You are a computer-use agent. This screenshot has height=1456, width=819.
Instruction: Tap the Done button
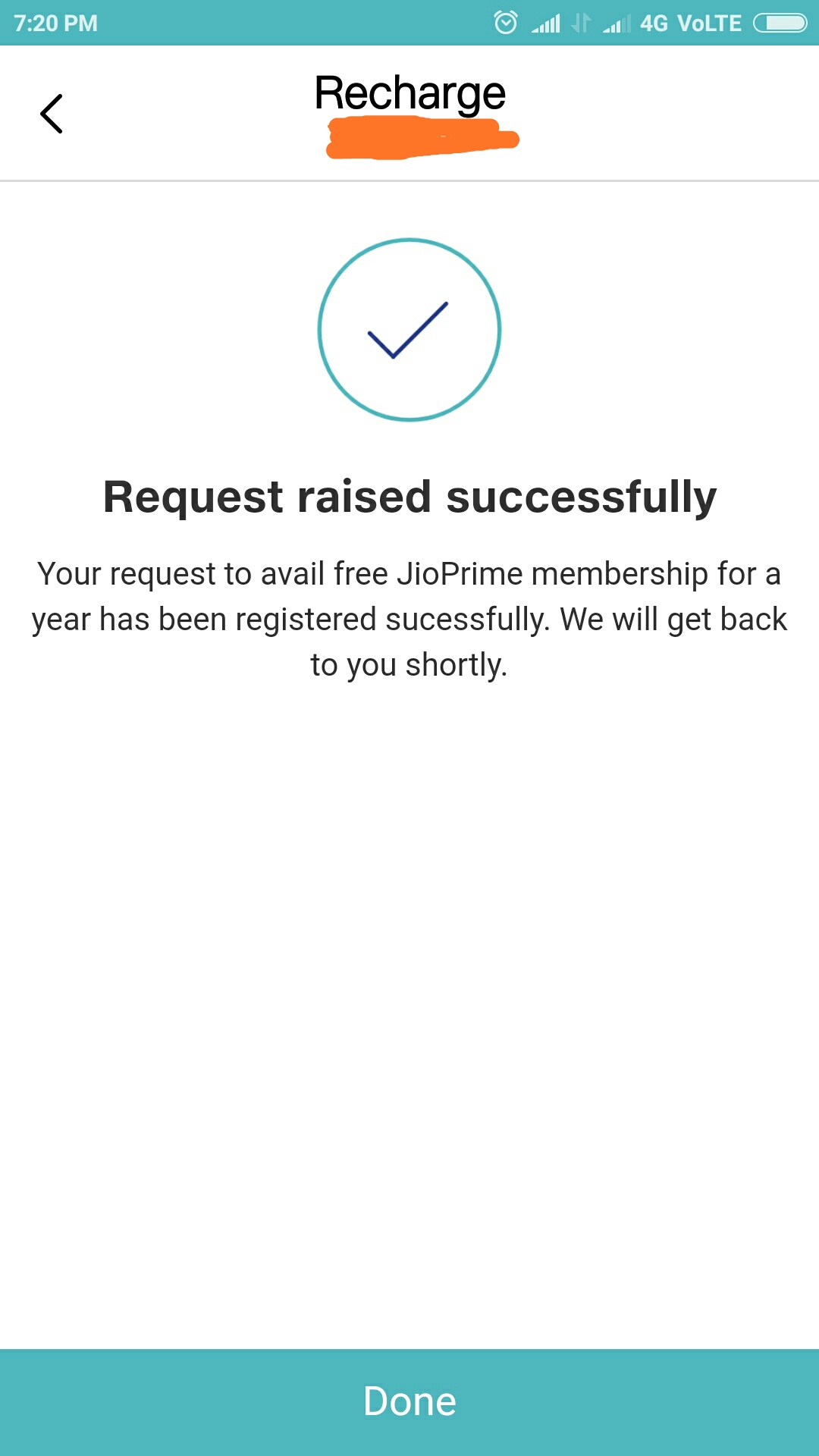(x=409, y=1401)
